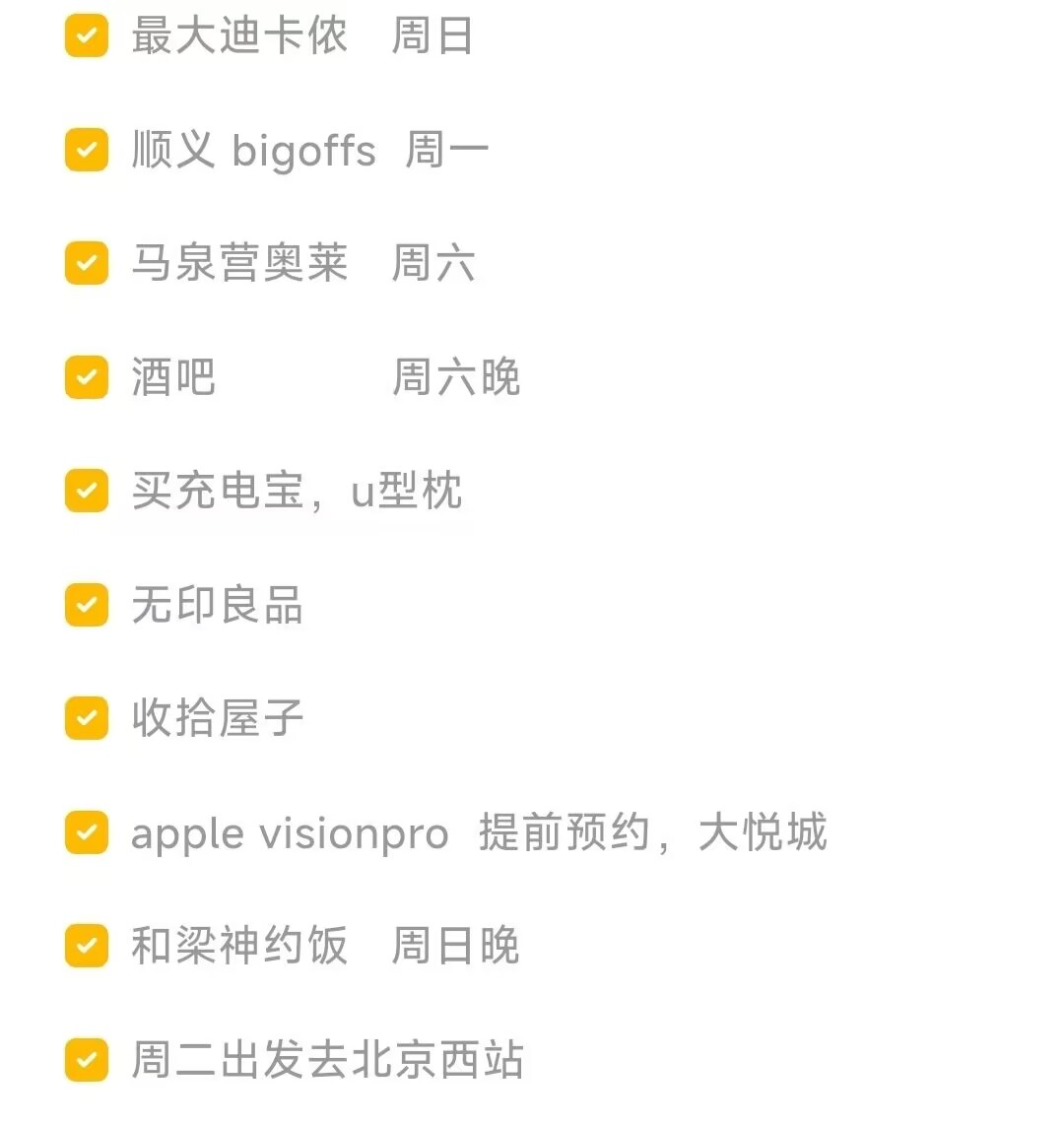The image size is (1064, 1126).
Task: Toggle the 和梁神约饭 周日晚 checkbox
Action: (x=87, y=946)
